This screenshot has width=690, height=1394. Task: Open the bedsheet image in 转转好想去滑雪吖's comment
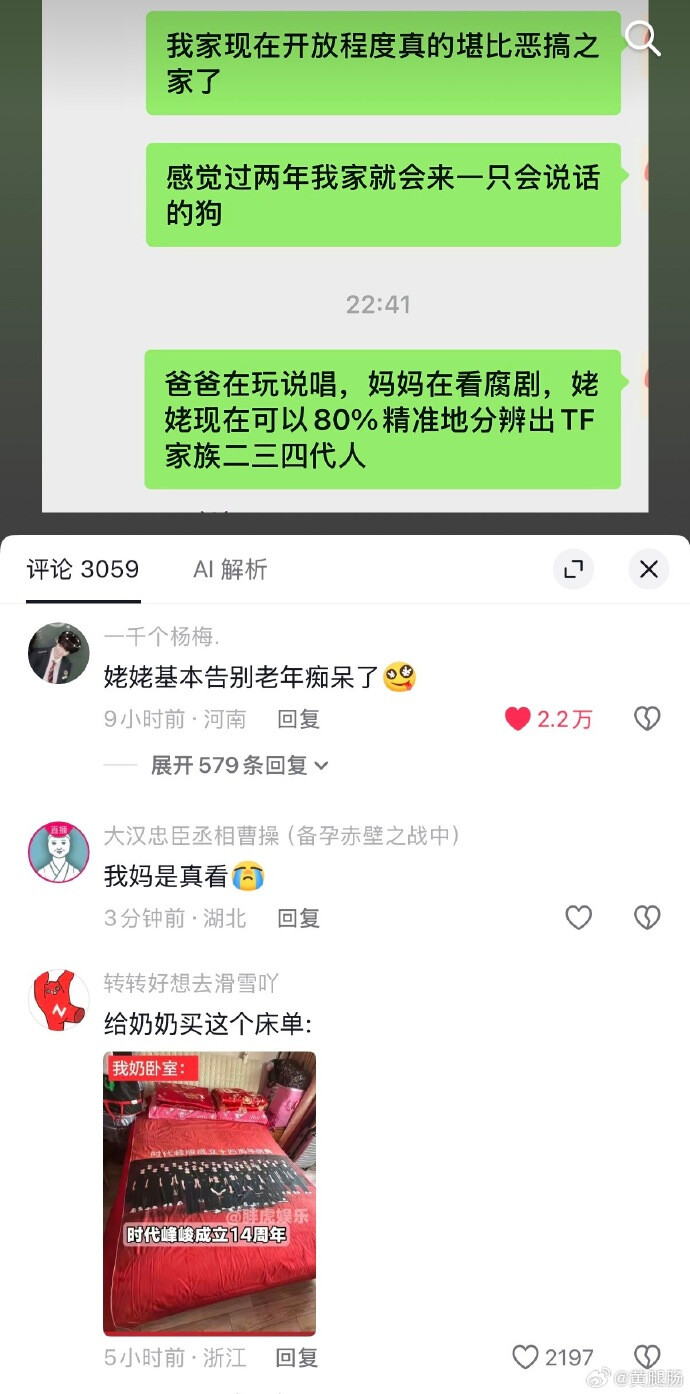(210, 1194)
